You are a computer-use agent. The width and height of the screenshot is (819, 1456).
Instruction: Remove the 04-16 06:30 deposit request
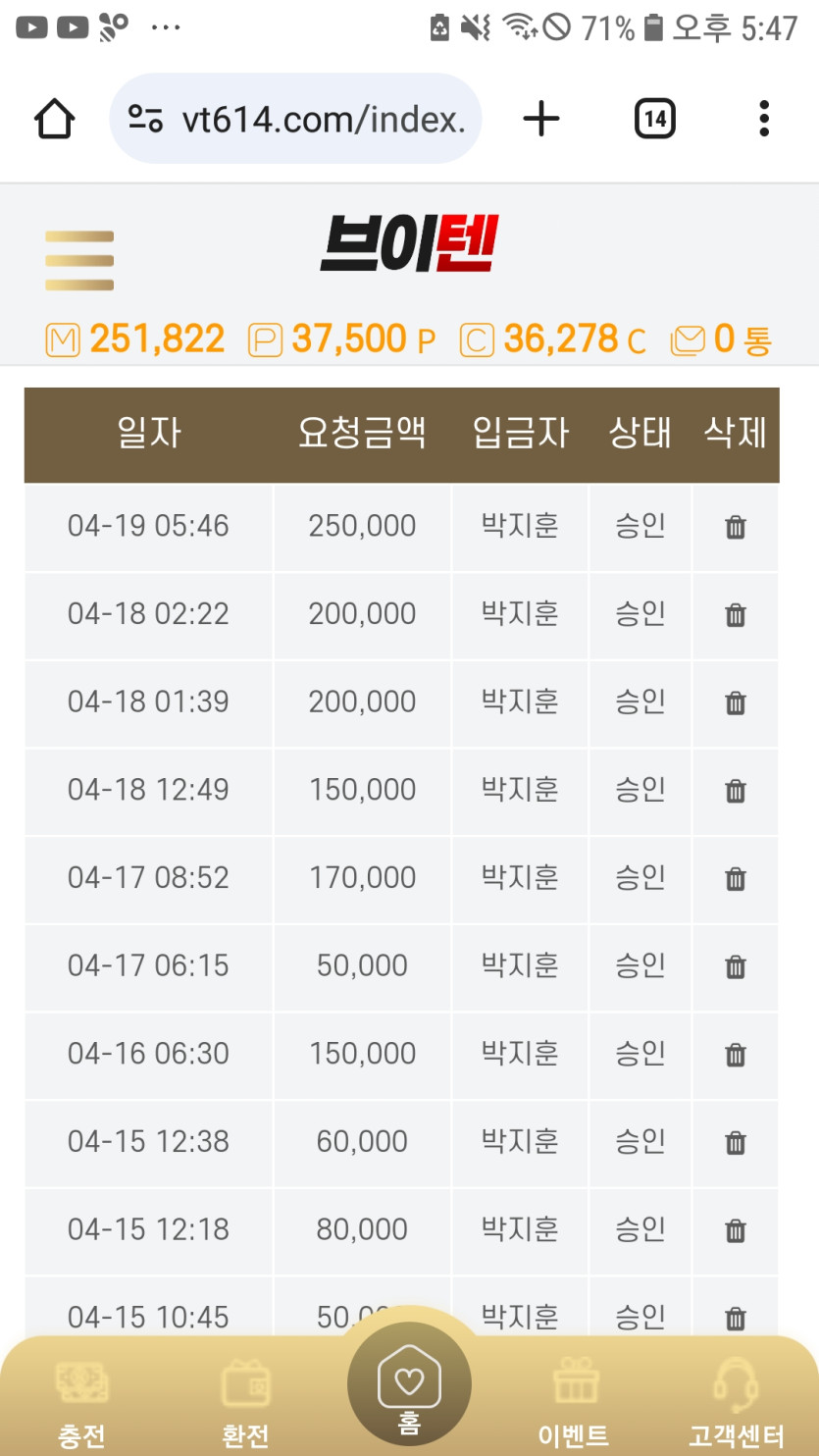pos(735,1056)
